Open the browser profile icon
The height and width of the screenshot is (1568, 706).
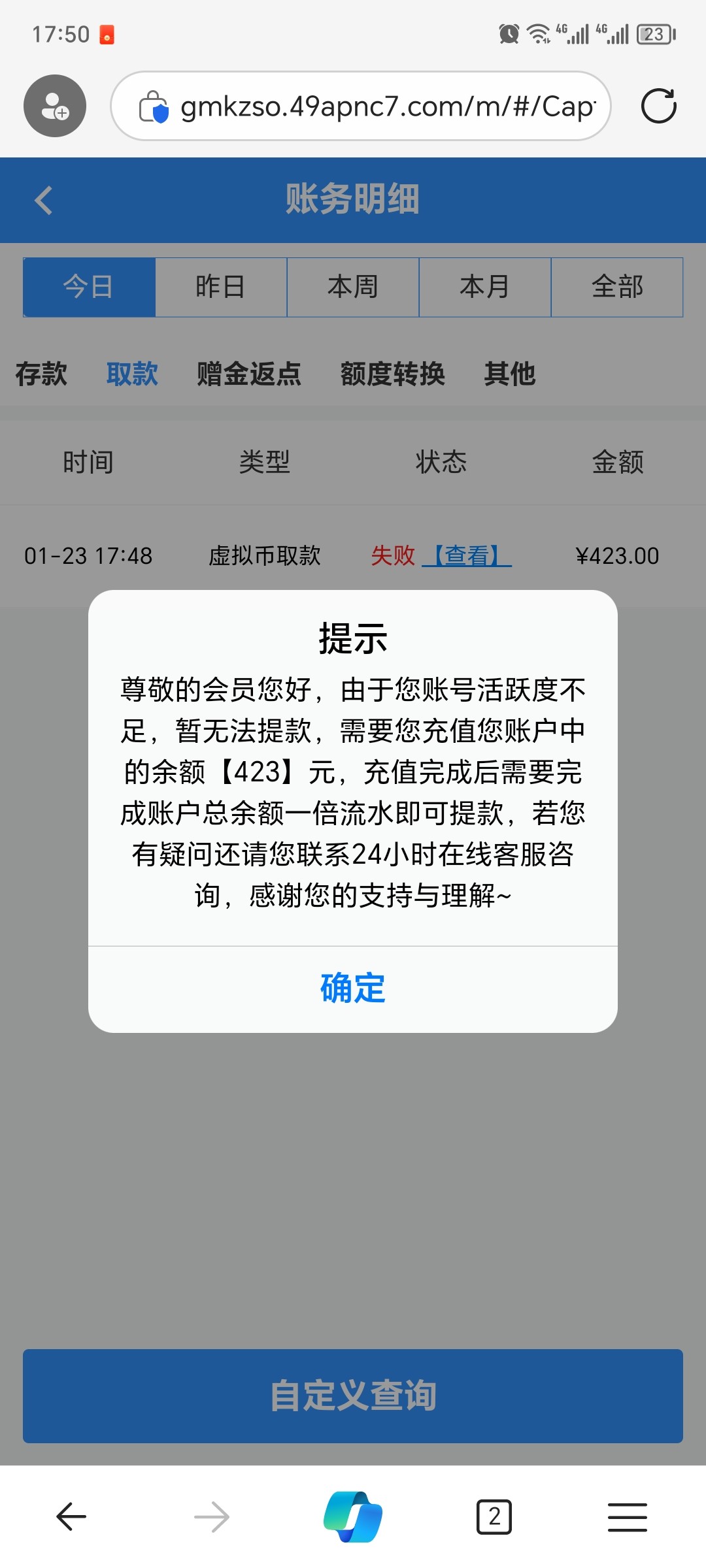coord(55,106)
